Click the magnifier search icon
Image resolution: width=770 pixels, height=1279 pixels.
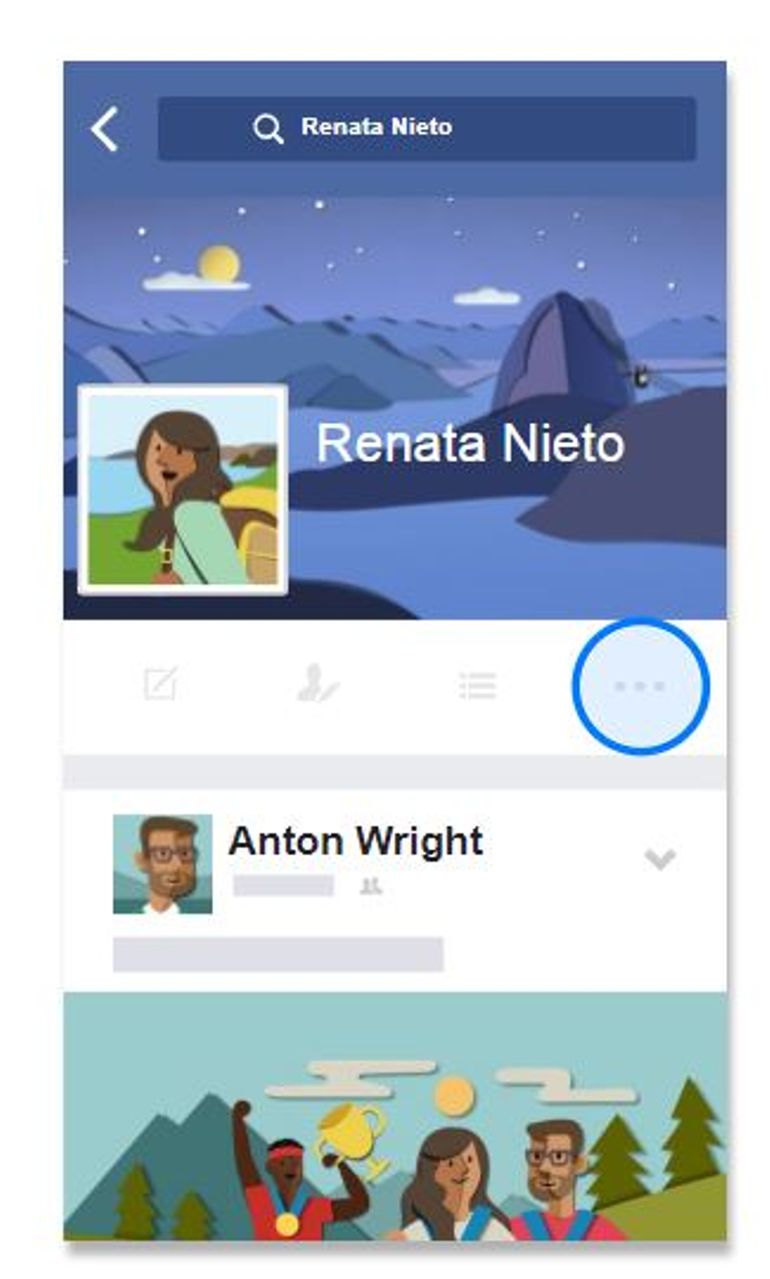pos(268,127)
